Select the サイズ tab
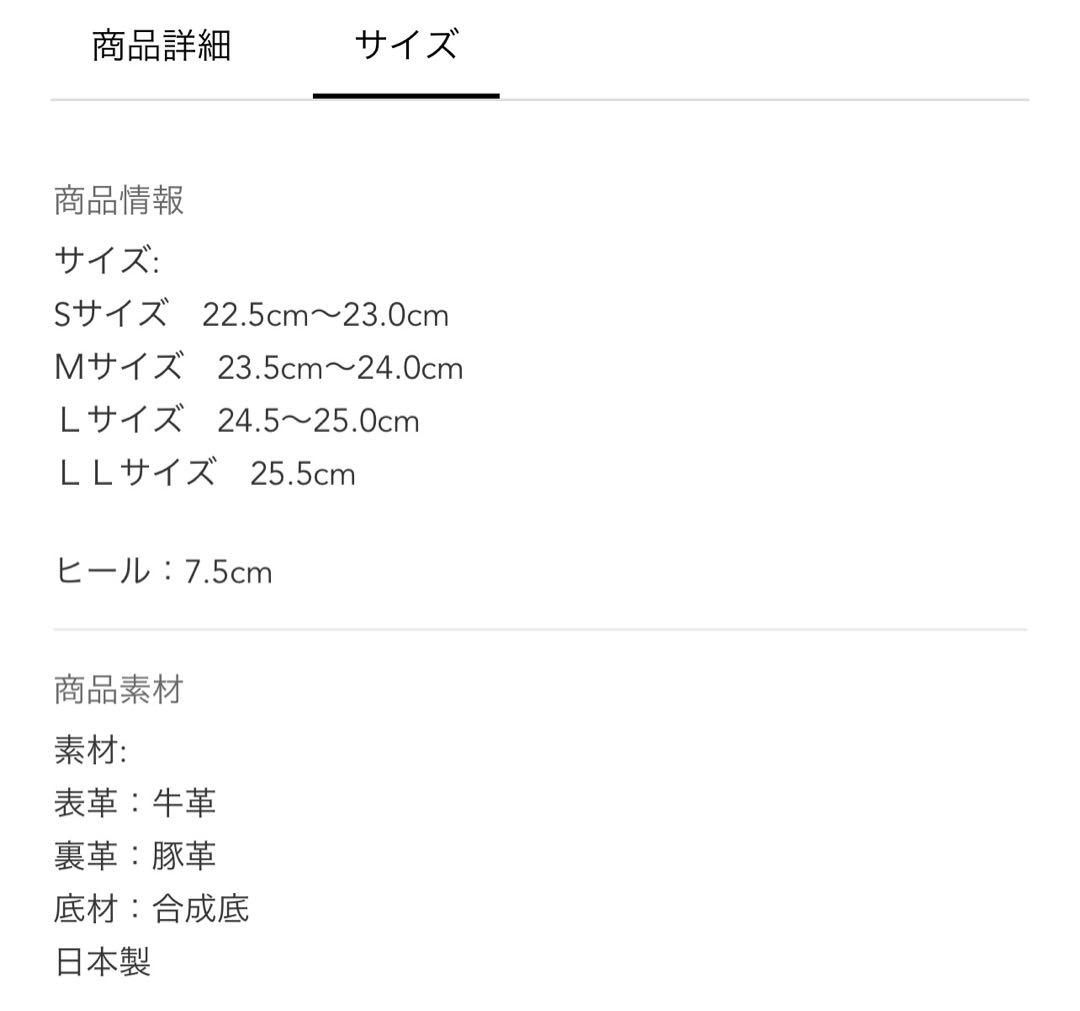1080x1011 pixels. coord(406,47)
